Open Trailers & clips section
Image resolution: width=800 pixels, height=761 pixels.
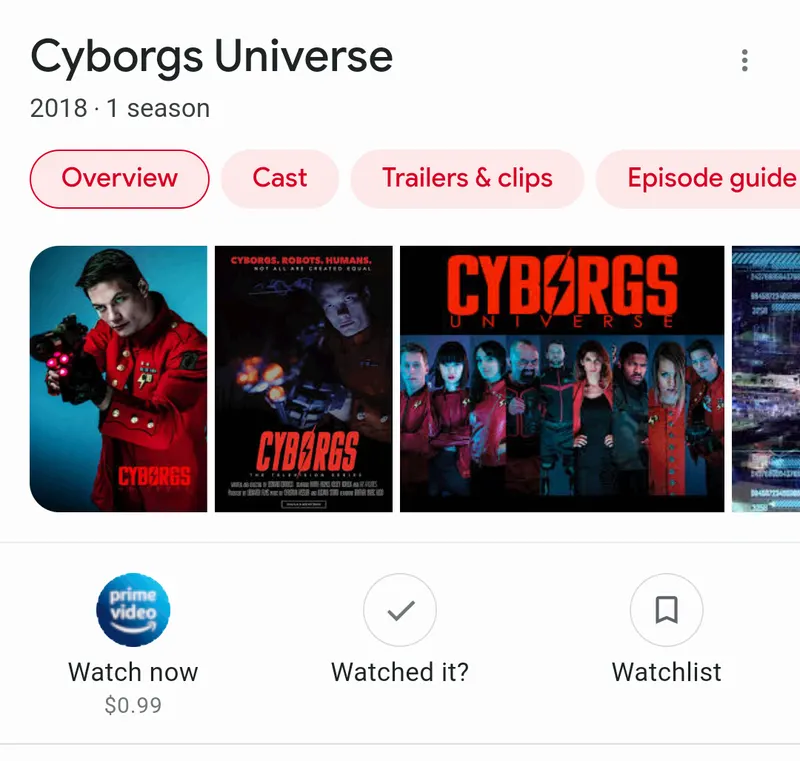[x=467, y=179]
